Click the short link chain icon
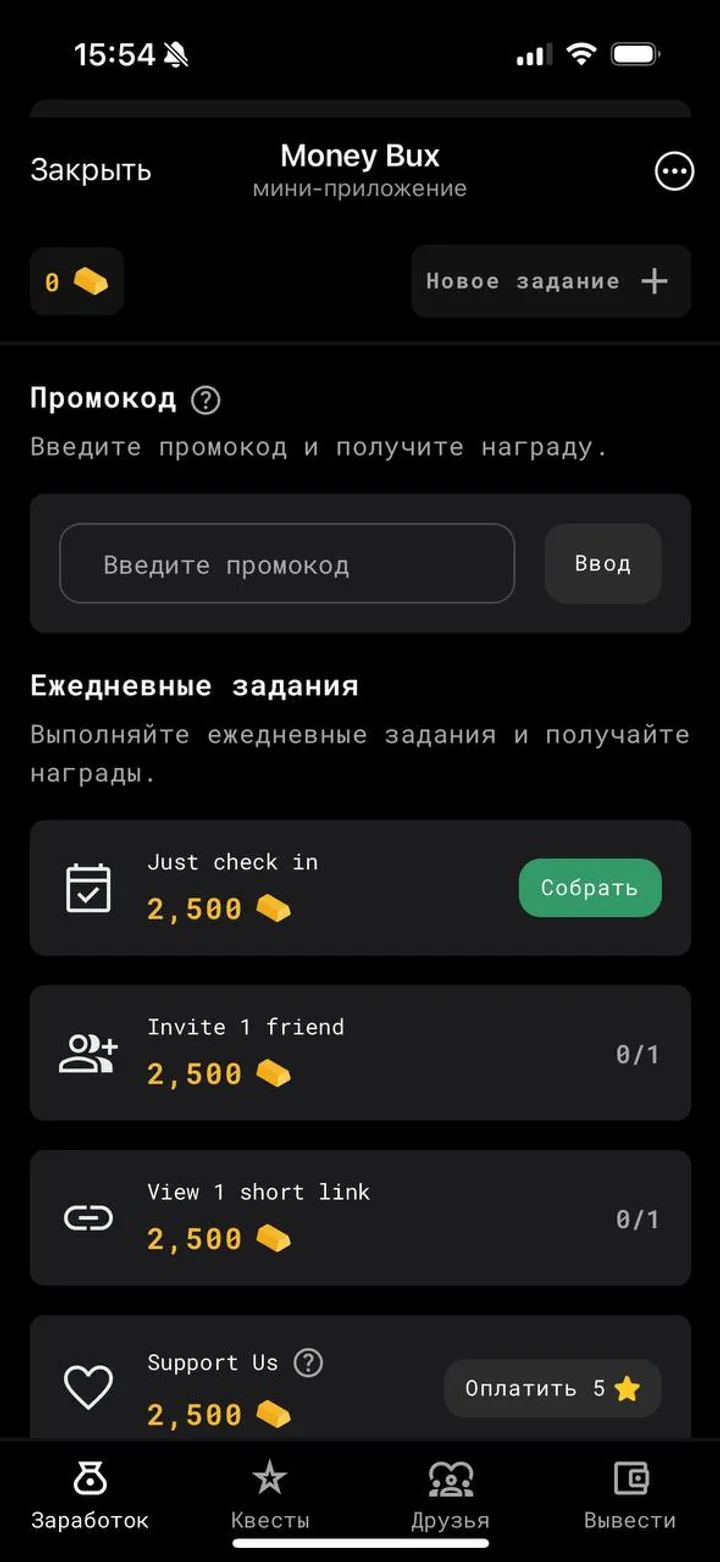The height and width of the screenshot is (1562, 720). [x=88, y=1217]
